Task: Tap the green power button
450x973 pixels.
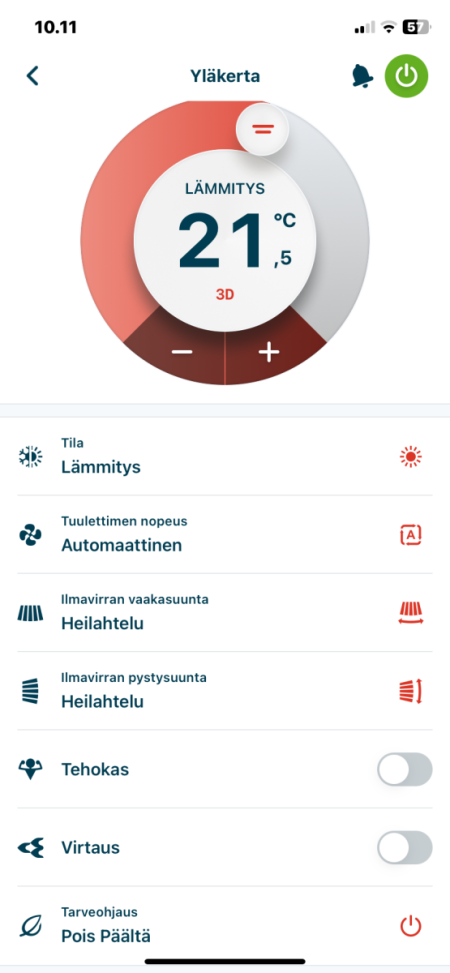Action: 407,76
